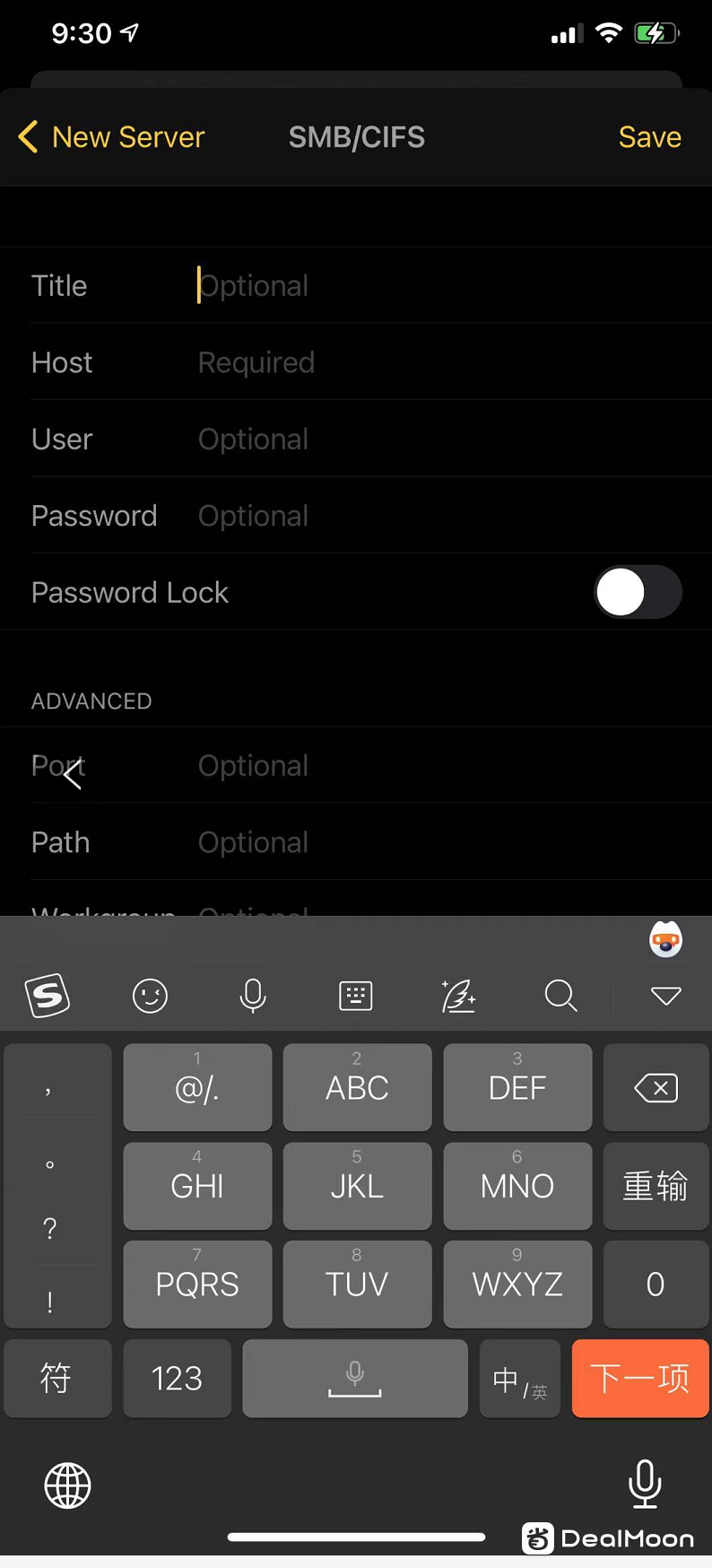
Task: Open the keyboard emoji panel
Action: click(x=150, y=996)
